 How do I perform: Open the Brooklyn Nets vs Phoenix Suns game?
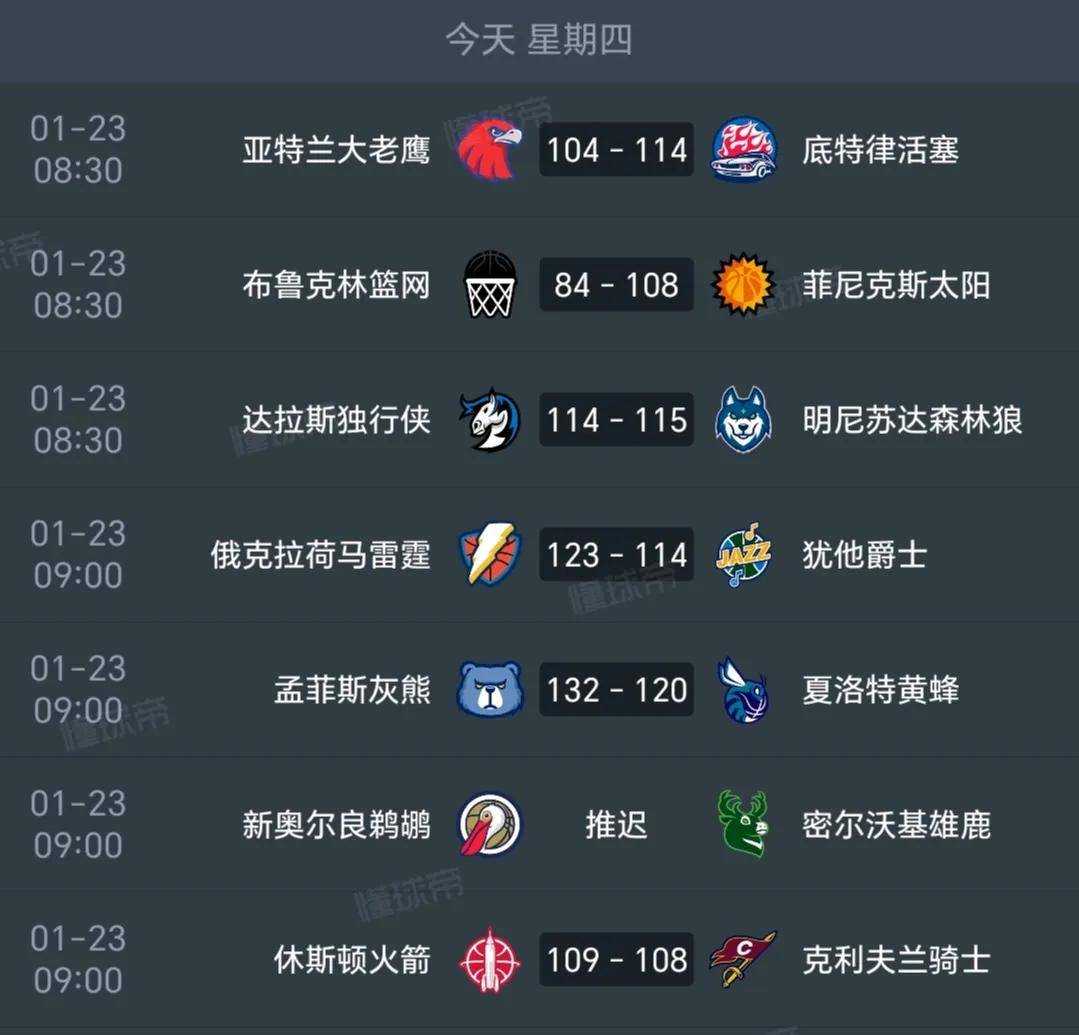point(616,285)
